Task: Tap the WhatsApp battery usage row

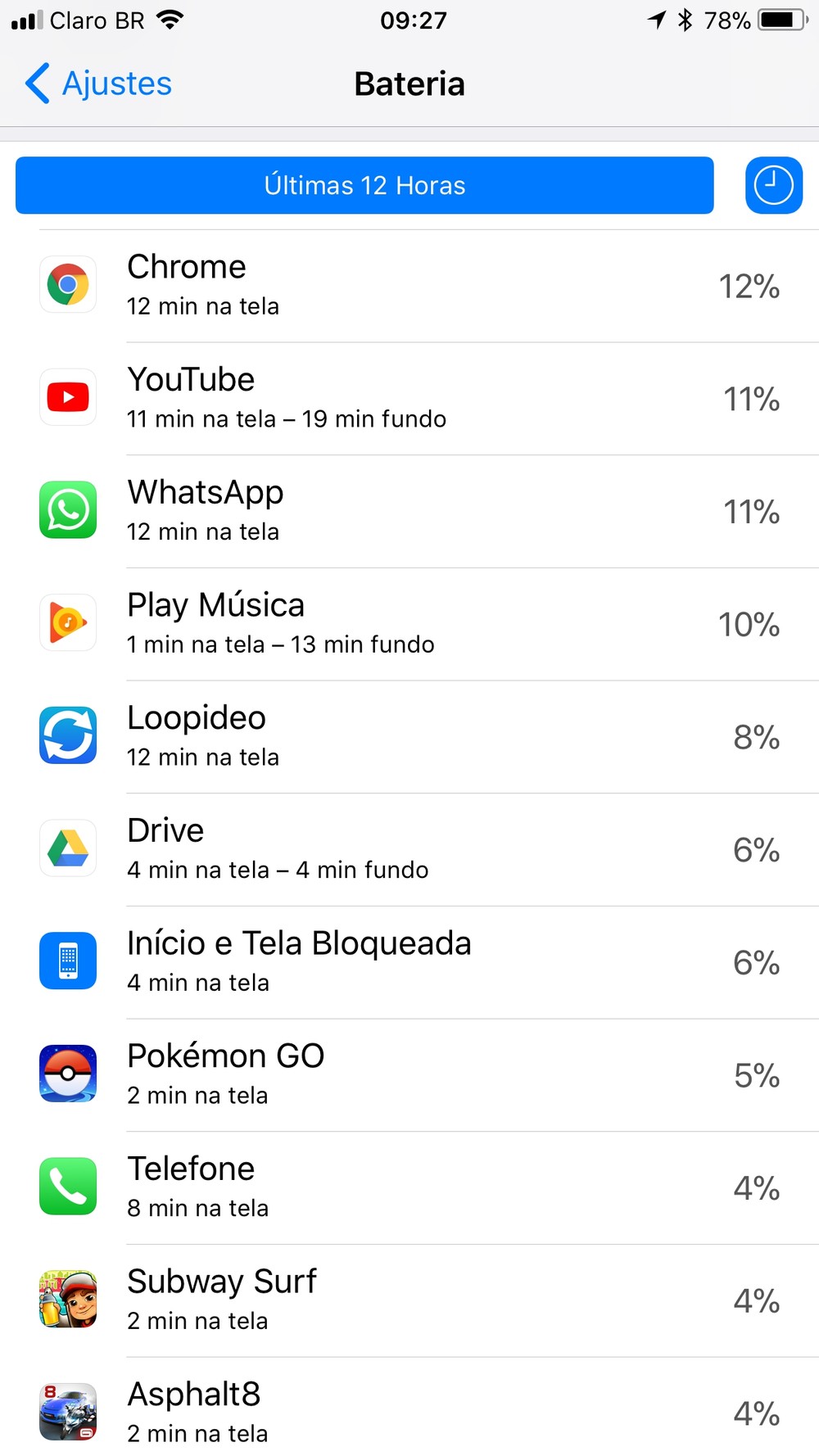Action: pyautogui.click(x=409, y=511)
